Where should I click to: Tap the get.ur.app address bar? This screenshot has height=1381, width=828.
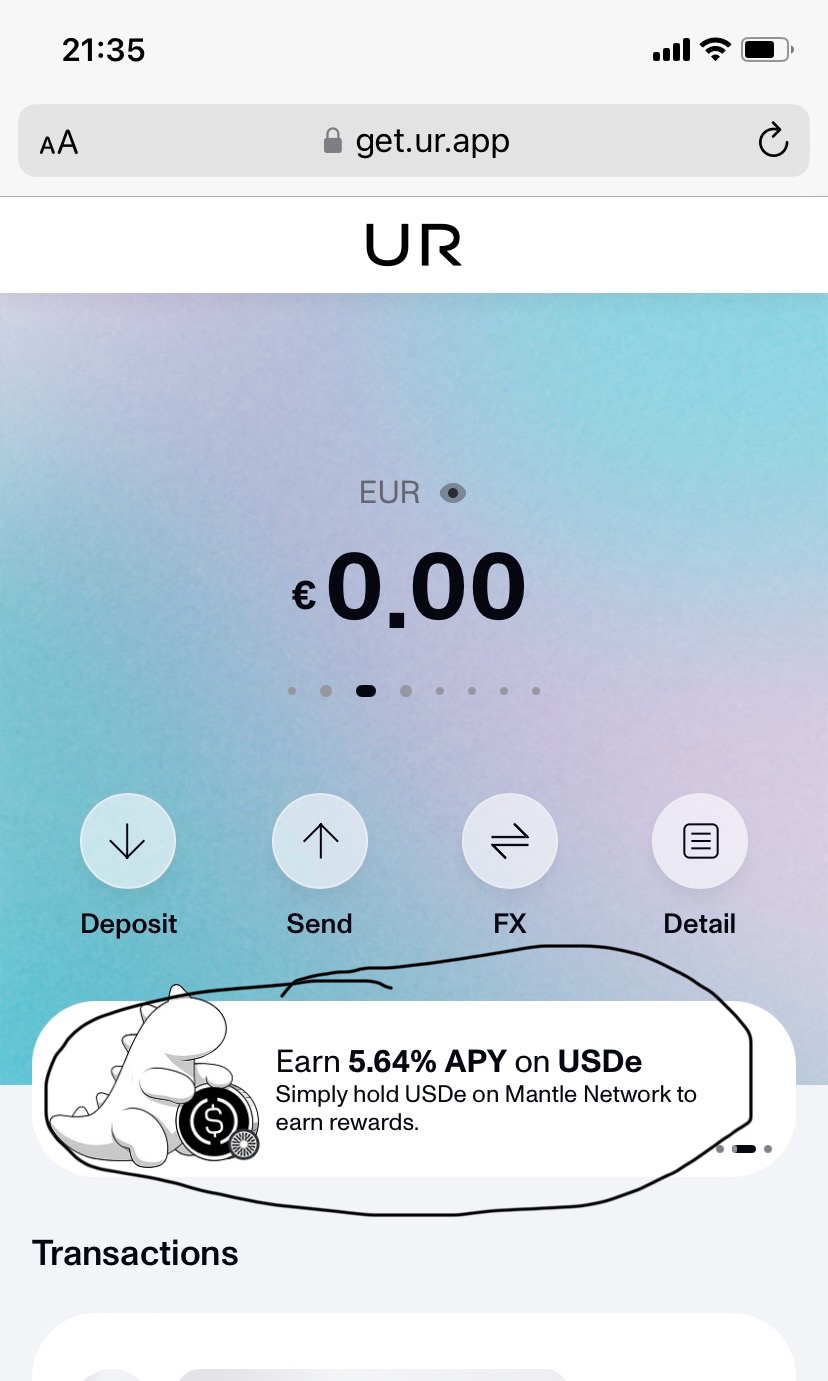(415, 141)
